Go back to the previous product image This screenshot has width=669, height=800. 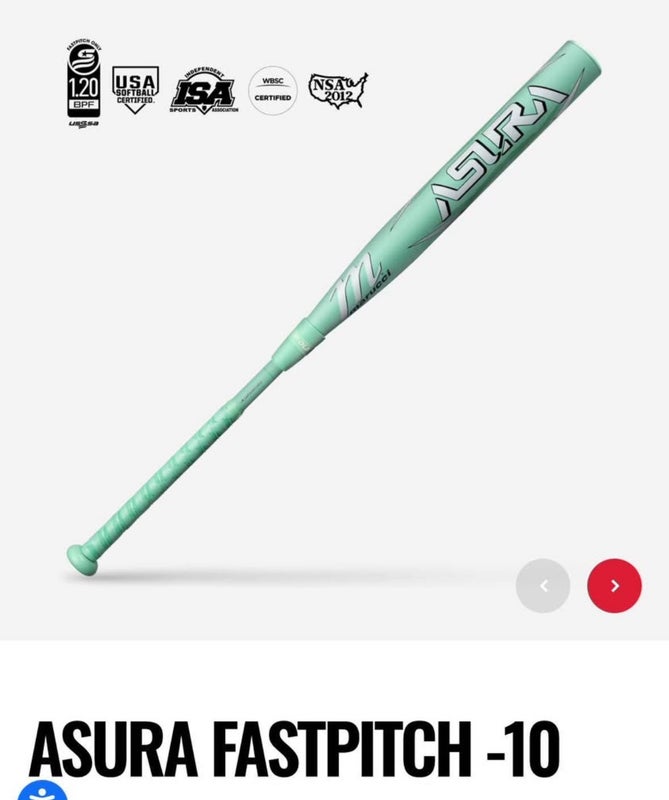point(543,586)
